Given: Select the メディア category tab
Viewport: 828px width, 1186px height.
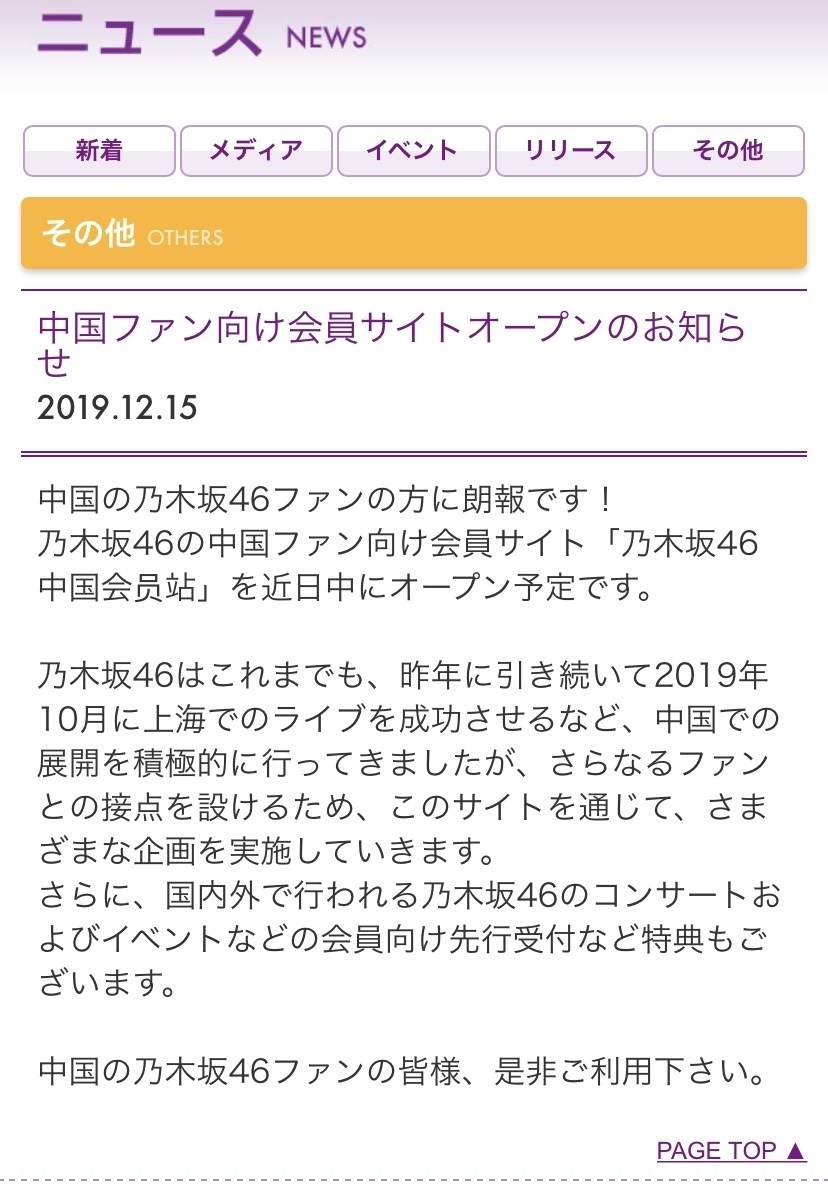Looking at the screenshot, I should point(256,151).
